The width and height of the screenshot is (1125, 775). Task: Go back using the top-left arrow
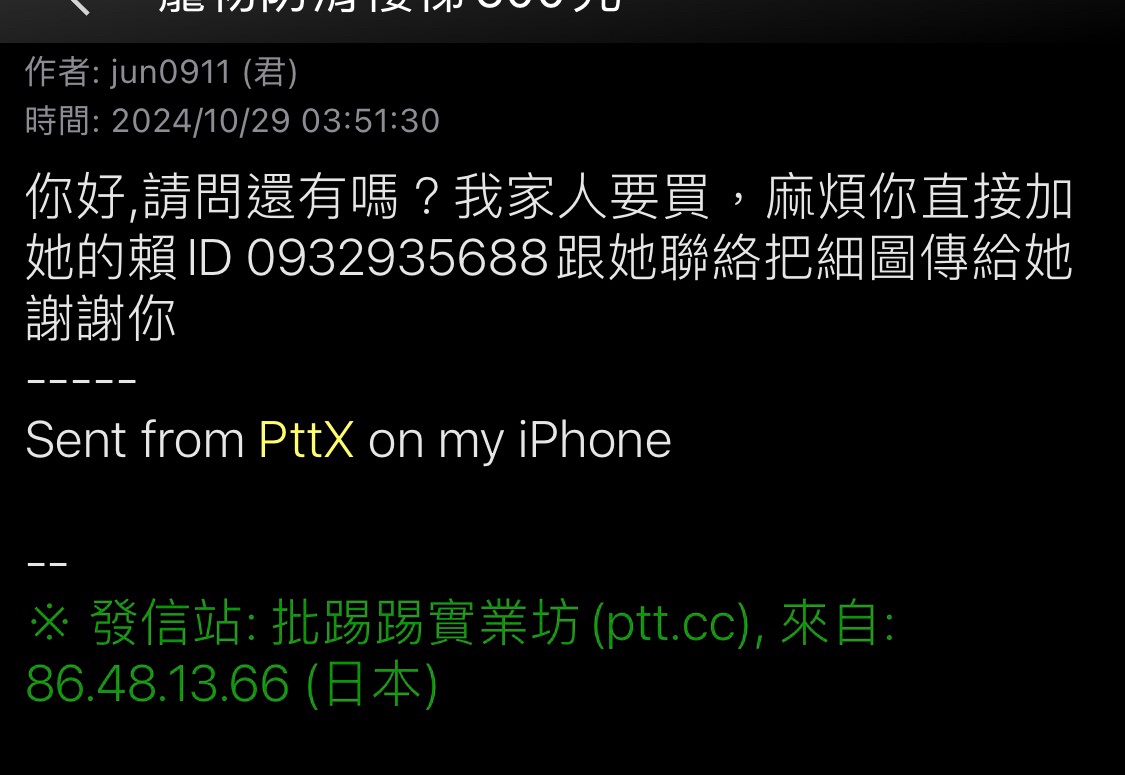(80, 6)
